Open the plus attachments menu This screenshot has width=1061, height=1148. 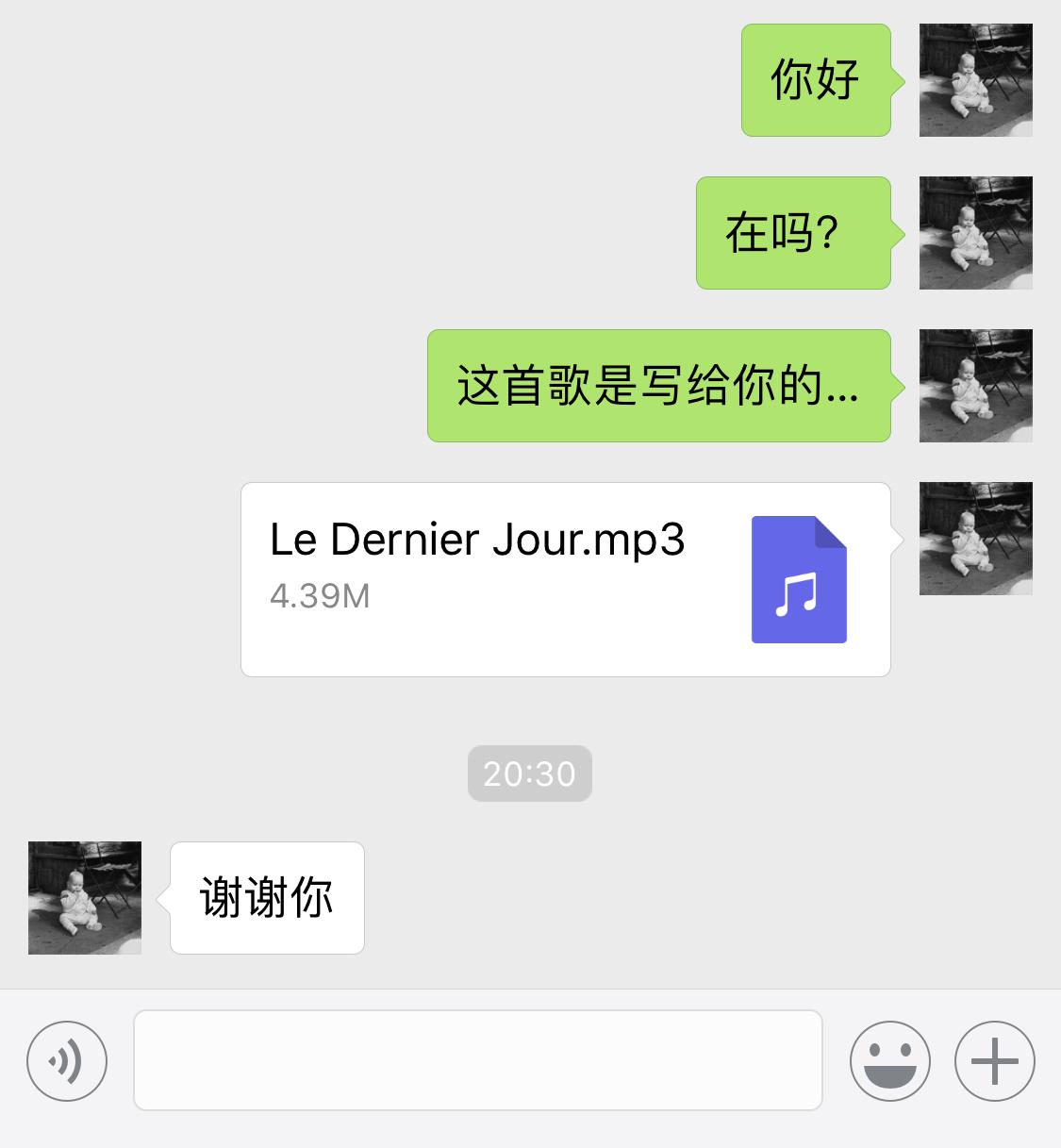(x=995, y=1061)
